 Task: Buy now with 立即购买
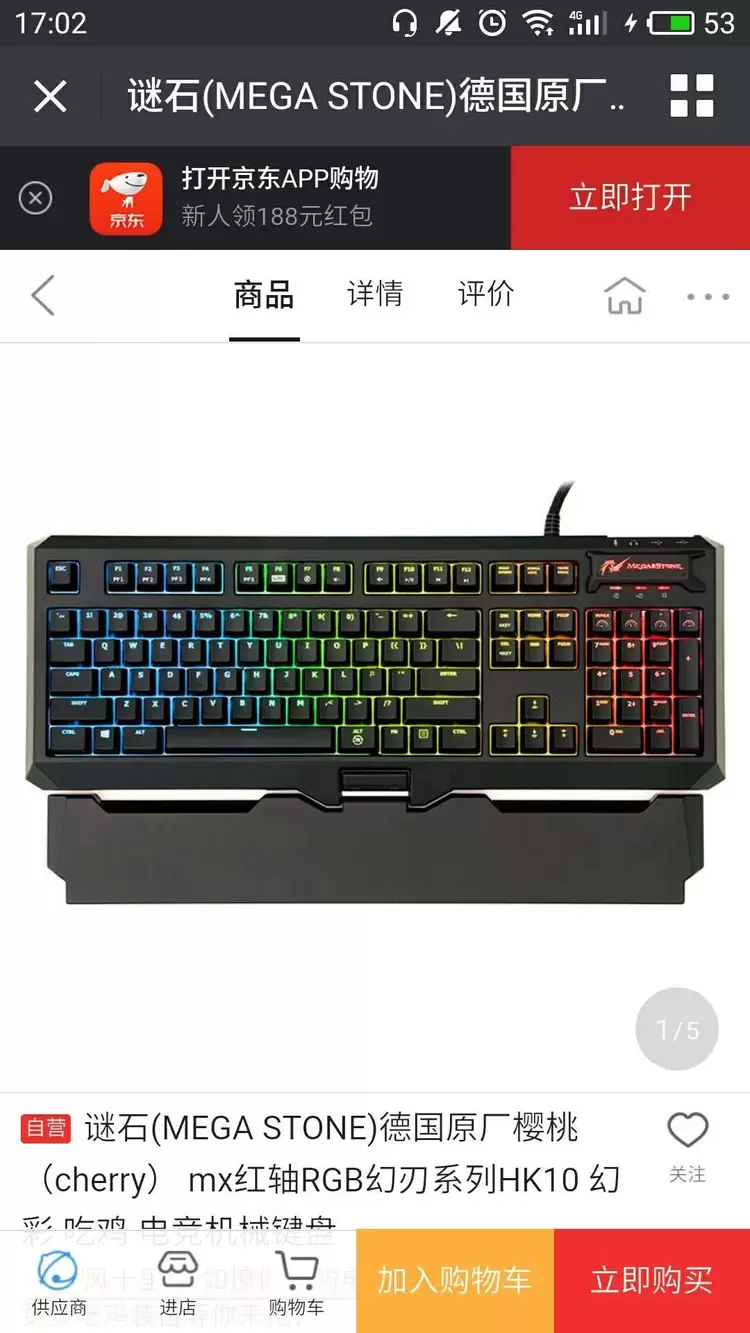[x=652, y=1281]
